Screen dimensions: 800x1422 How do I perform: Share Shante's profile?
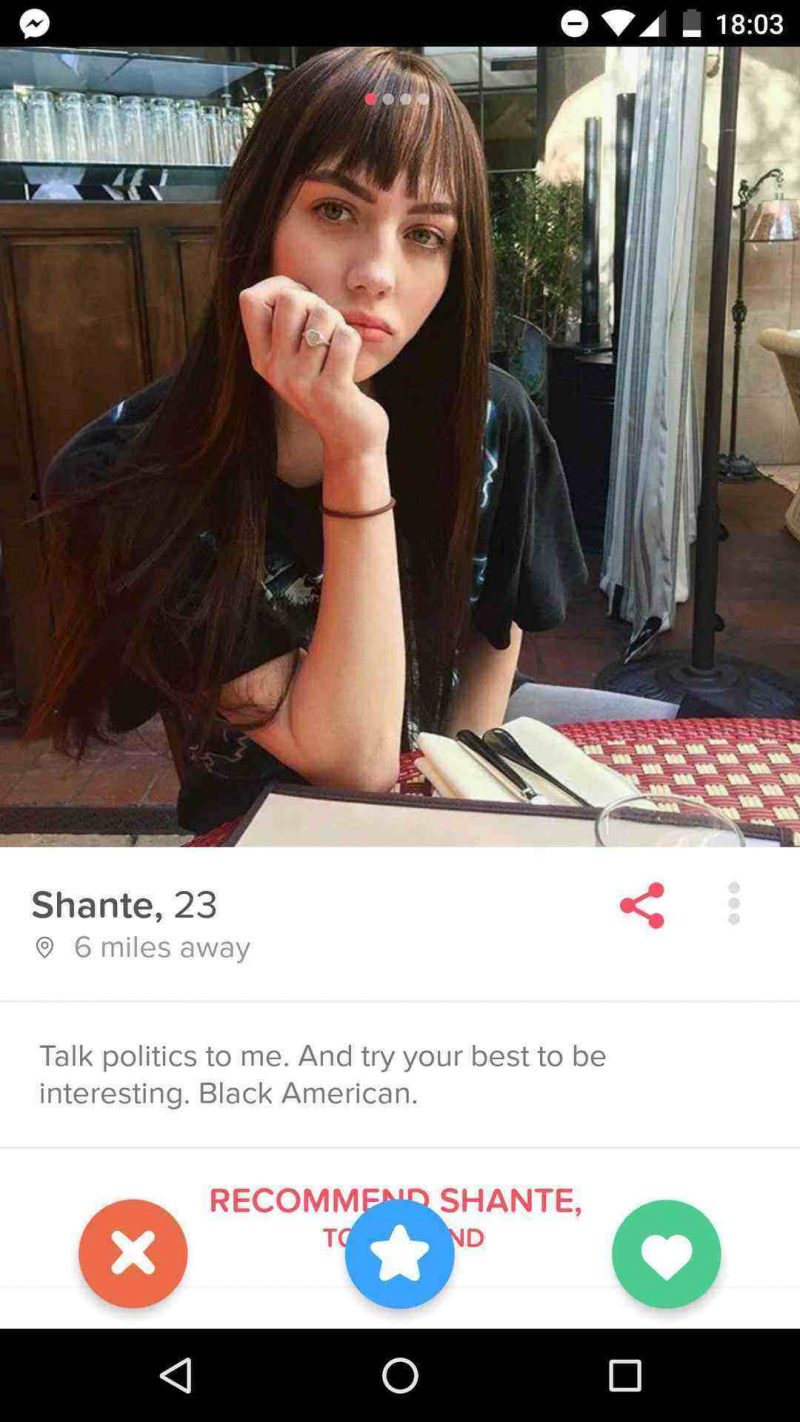click(x=642, y=905)
